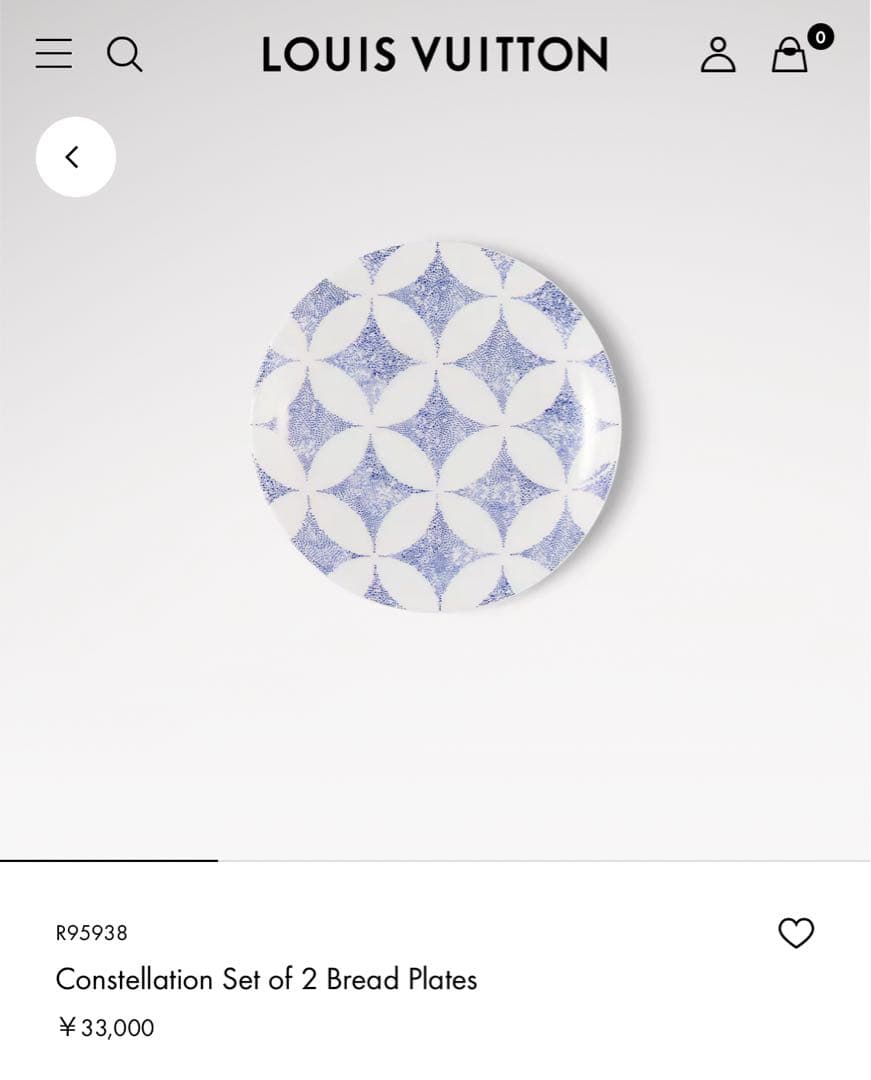Screen dimensions: 871x1080
Task: Open the account profile icon
Action: [x=718, y=55]
